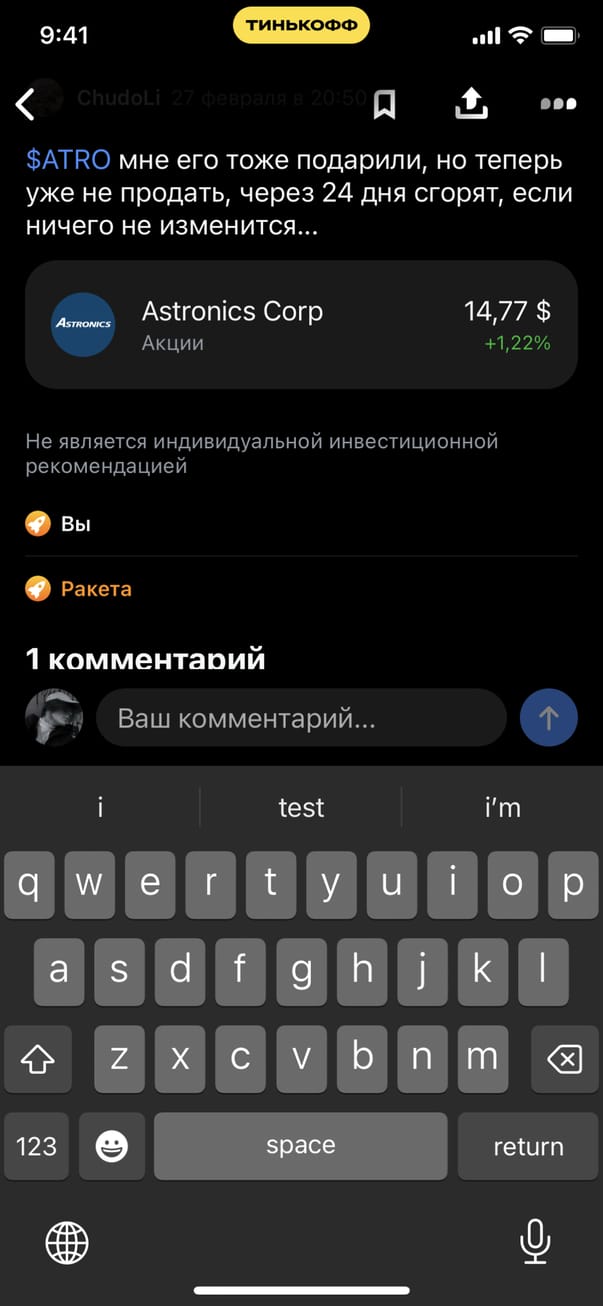
Task: Send the comment with the arrow button
Action: pyautogui.click(x=549, y=718)
